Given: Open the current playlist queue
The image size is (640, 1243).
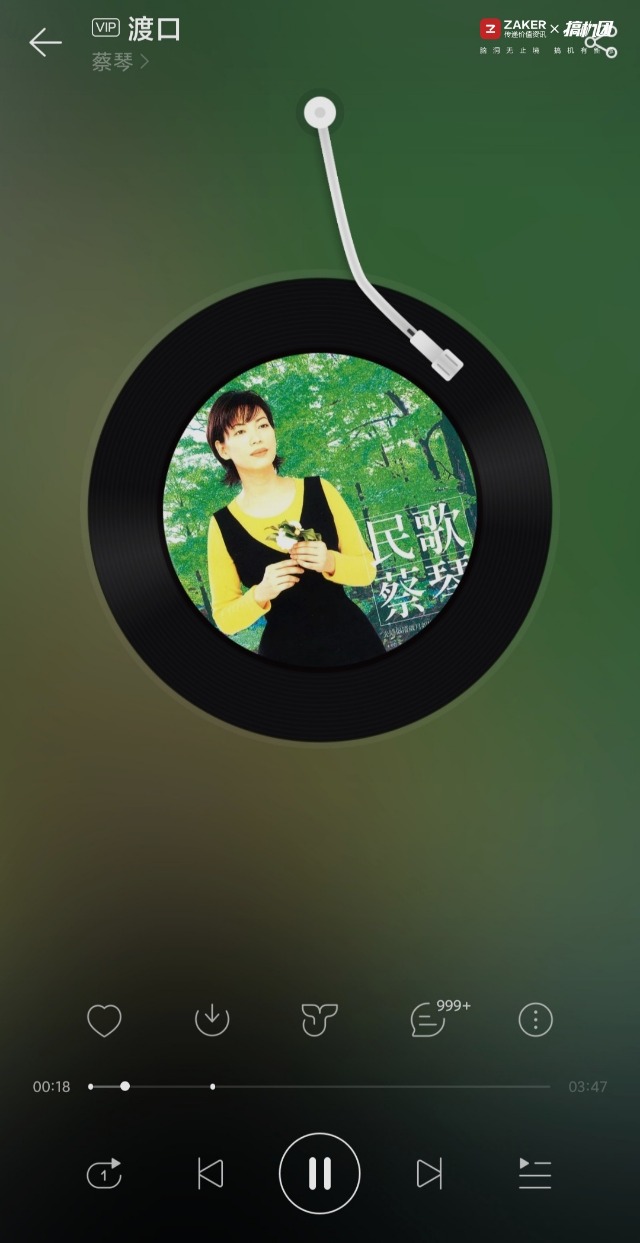Looking at the screenshot, I should tap(535, 1173).
